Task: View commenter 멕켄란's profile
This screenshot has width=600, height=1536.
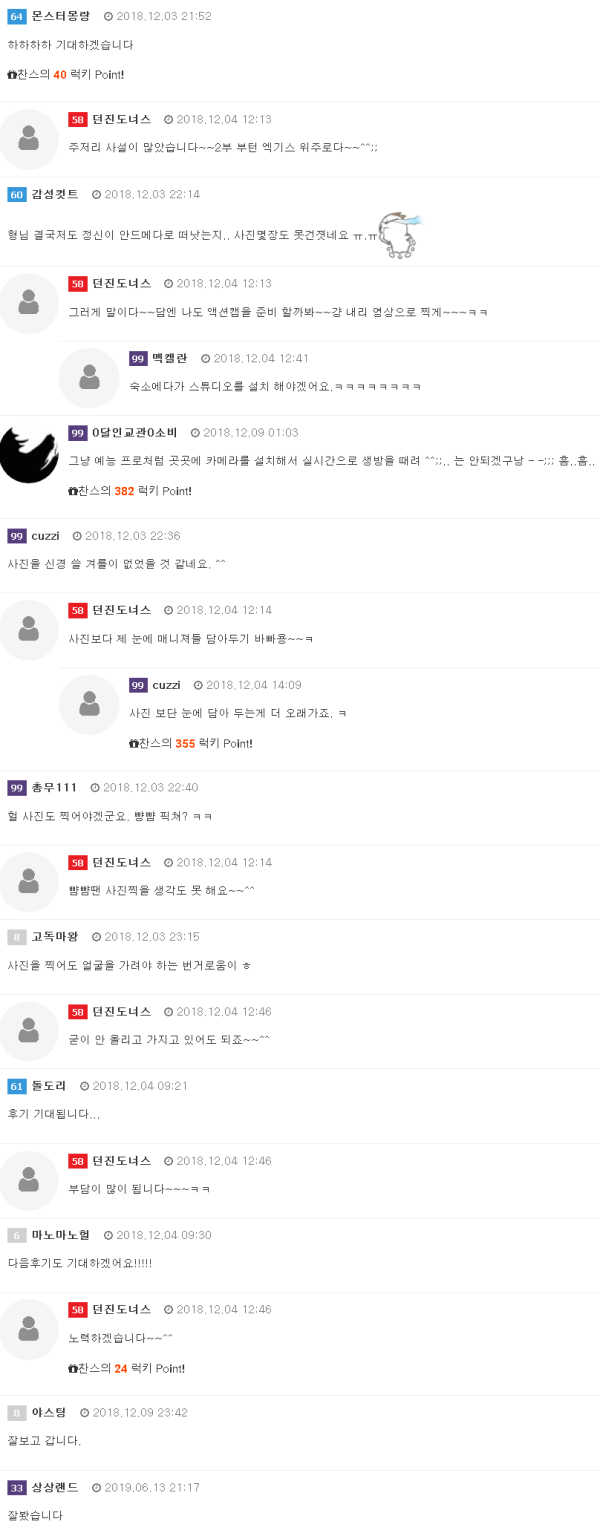Action: [170, 358]
